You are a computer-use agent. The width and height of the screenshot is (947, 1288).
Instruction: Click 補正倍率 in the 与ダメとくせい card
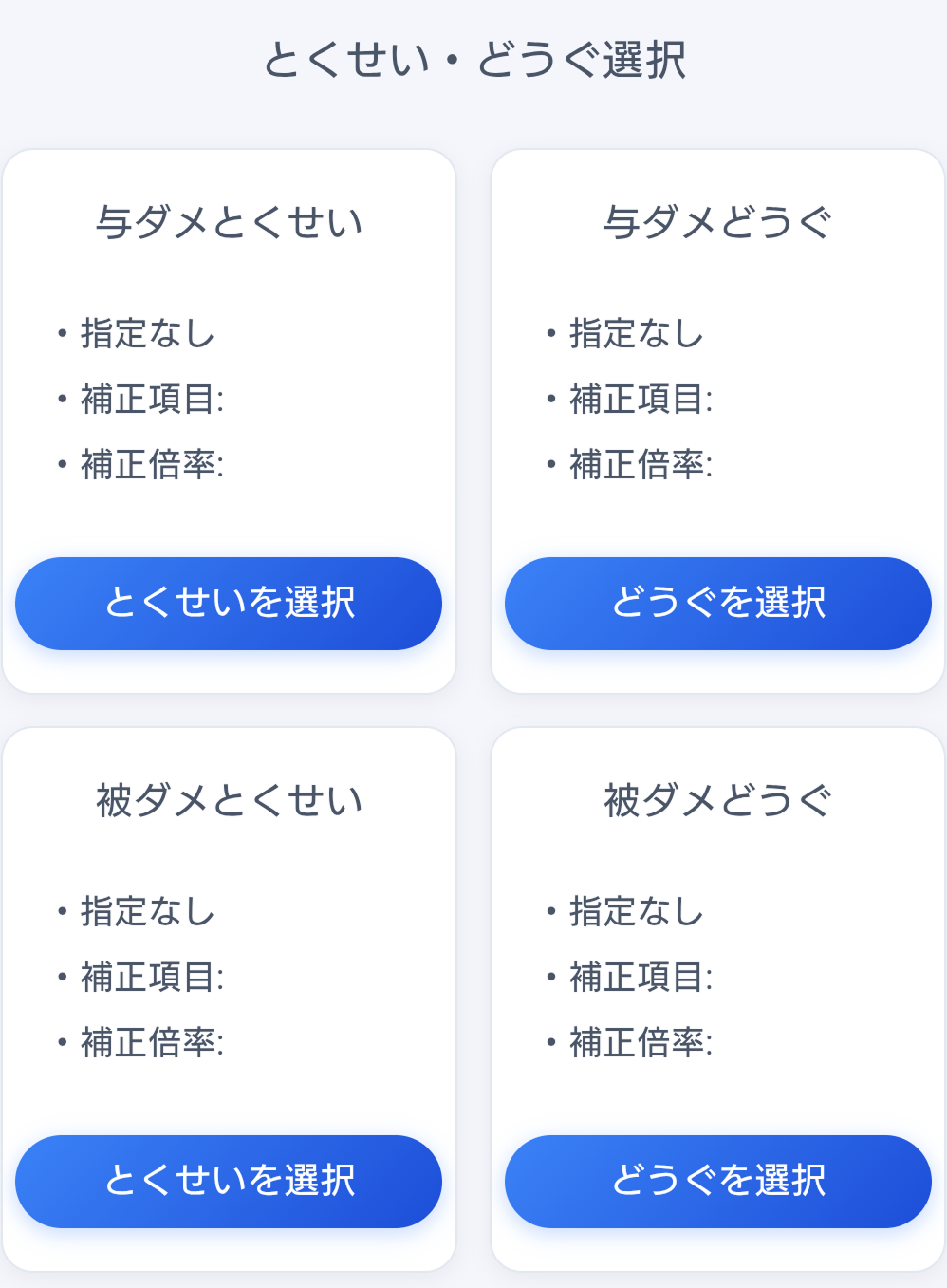(x=150, y=466)
